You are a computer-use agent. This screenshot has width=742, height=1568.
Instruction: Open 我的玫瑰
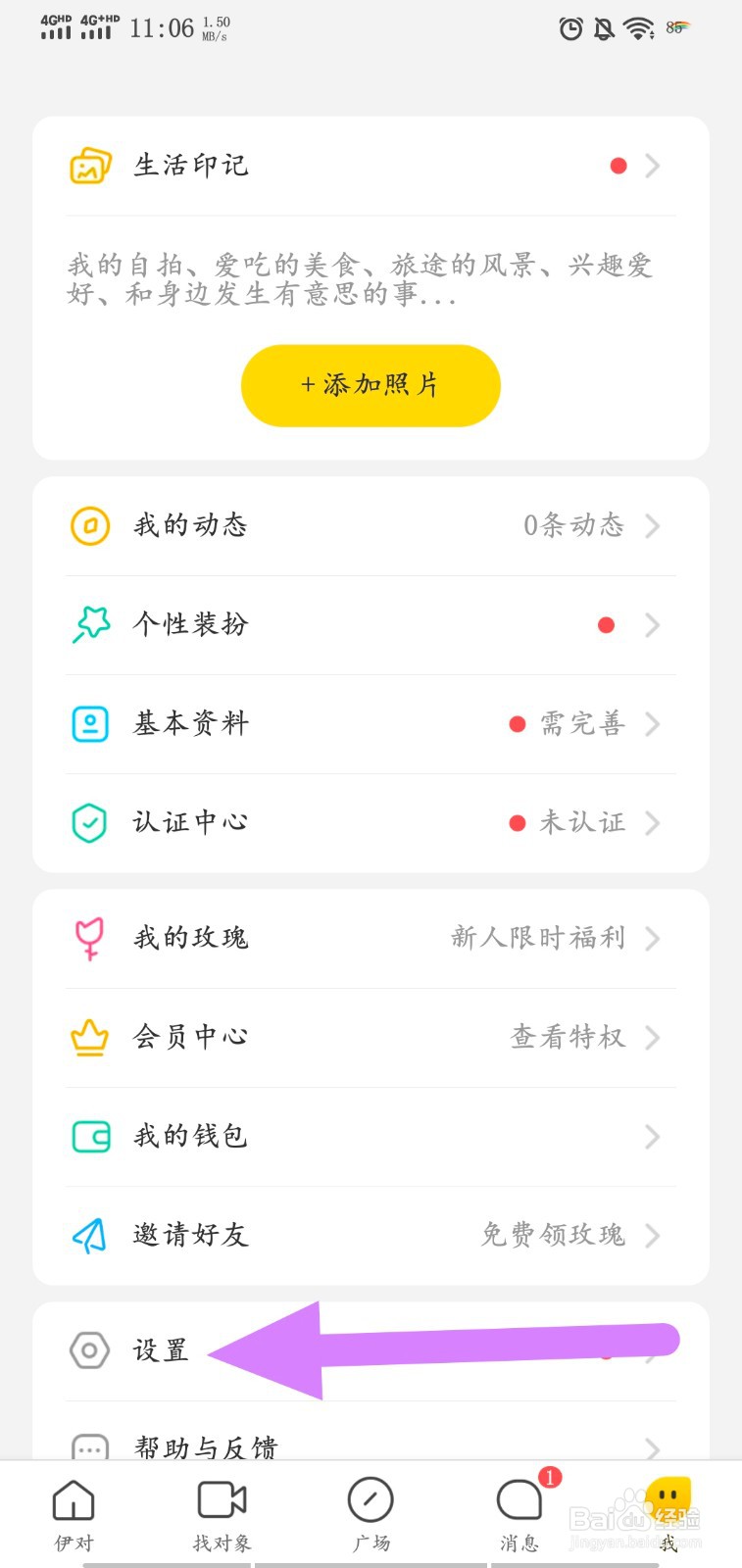371,939
